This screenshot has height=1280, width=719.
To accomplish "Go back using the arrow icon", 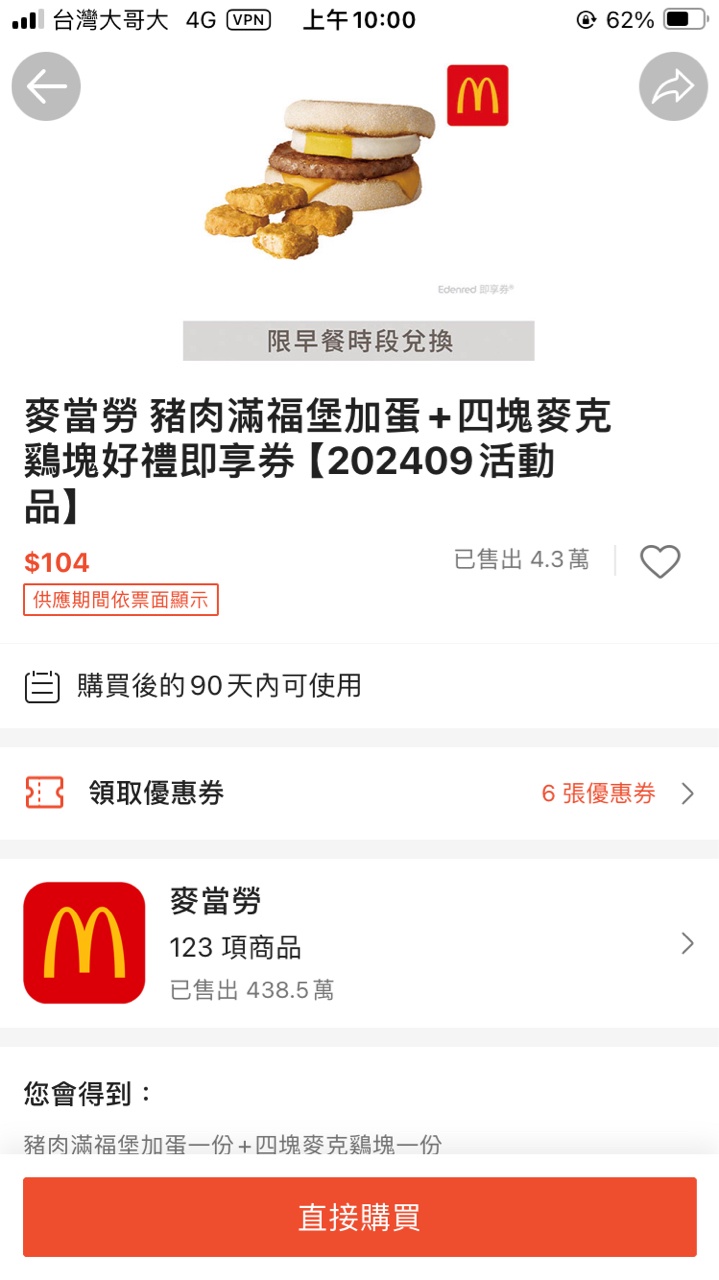I will click(x=46, y=87).
